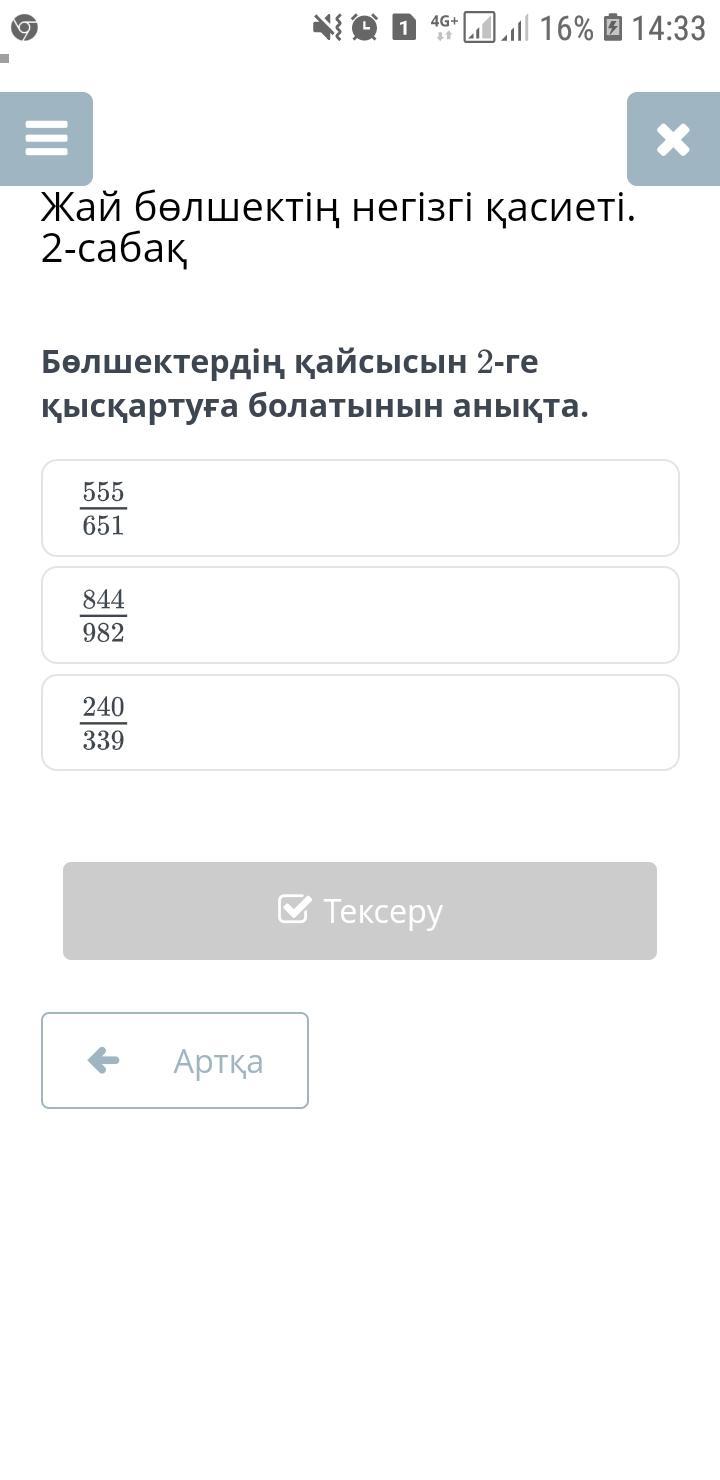Viewport: 720px width, 1480px height.
Task: Choose the fraction 844/982 option
Action: [x=360, y=615]
